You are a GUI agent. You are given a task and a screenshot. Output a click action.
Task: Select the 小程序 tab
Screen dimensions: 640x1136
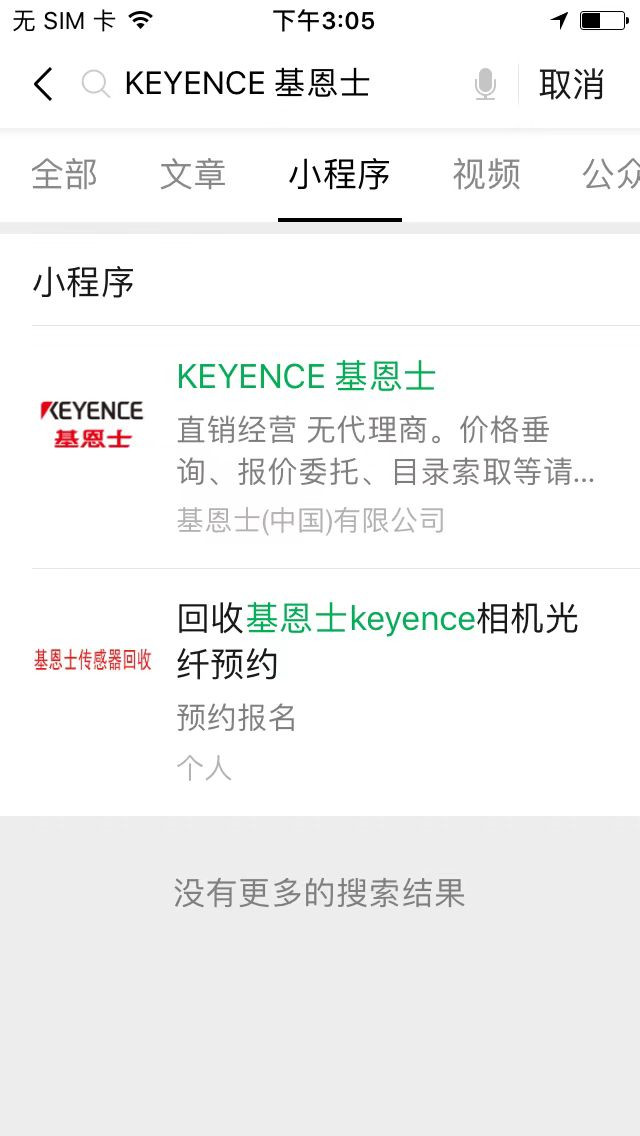(339, 175)
